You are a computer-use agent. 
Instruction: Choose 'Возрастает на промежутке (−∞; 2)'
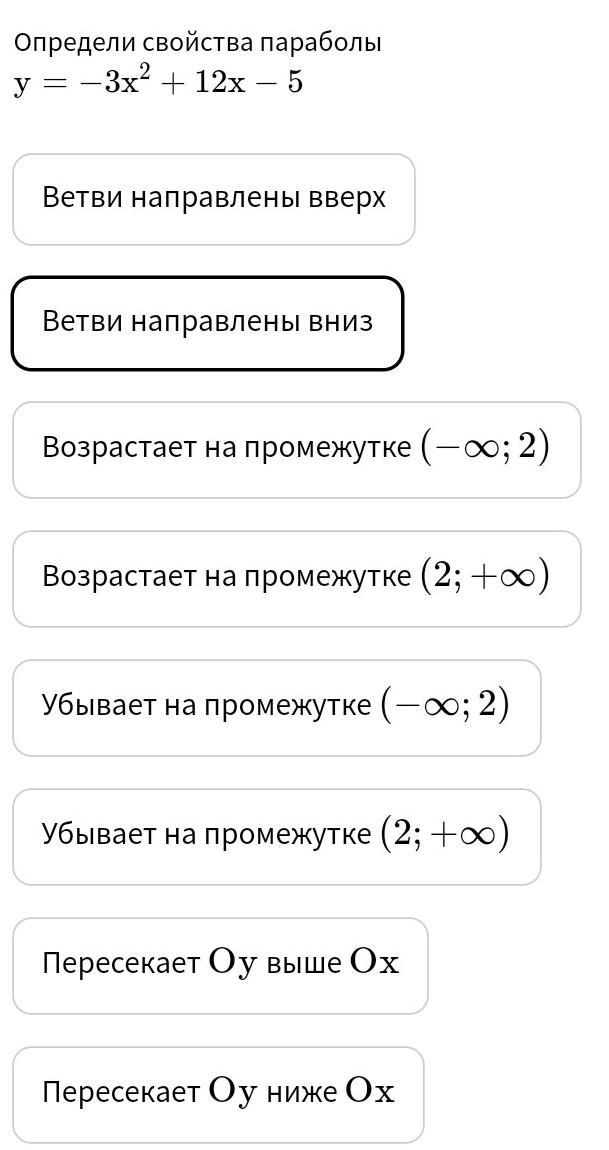296,450
